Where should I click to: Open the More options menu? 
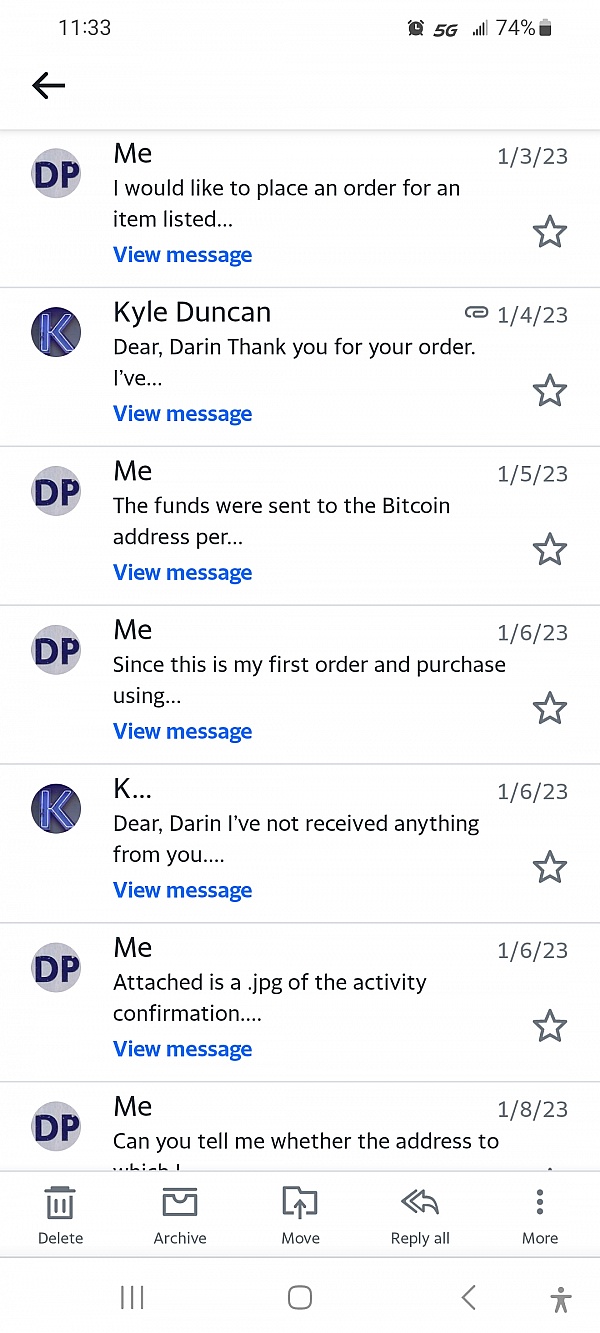point(540,1215)
